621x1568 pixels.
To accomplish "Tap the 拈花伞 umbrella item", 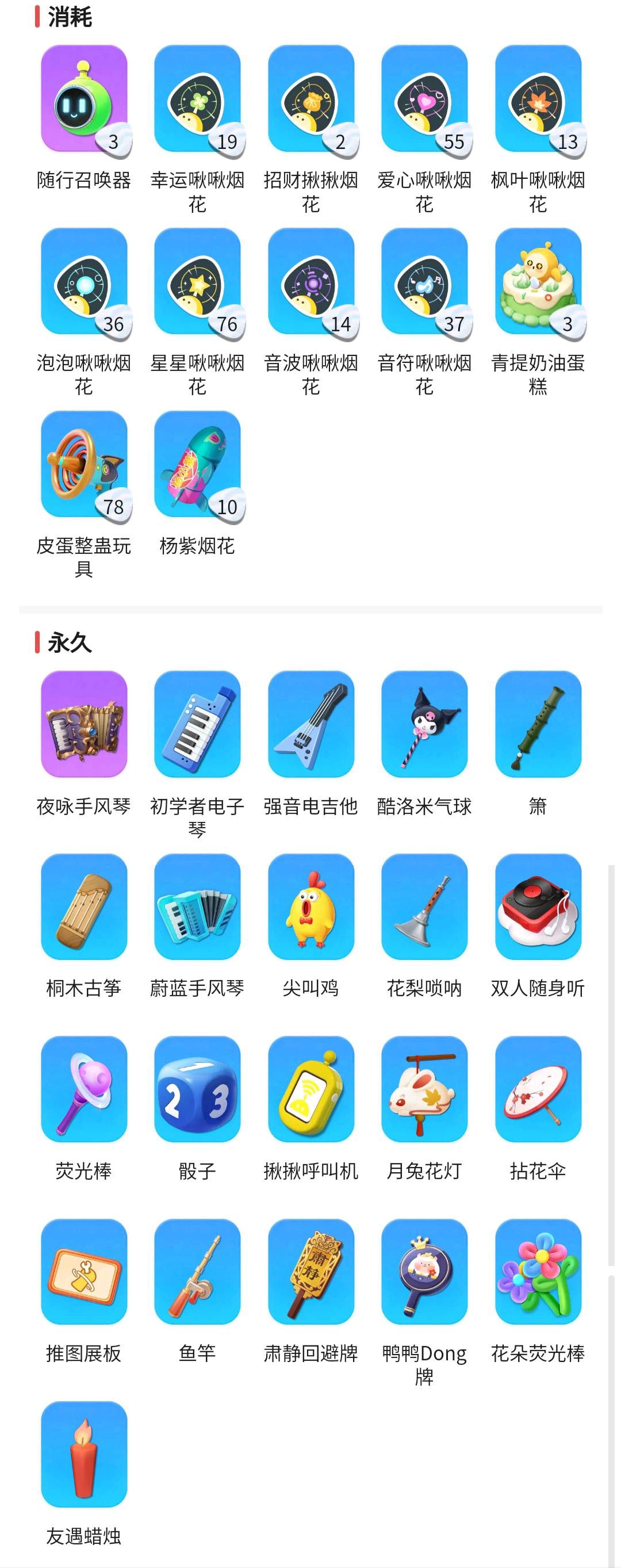I will 538,1089.
